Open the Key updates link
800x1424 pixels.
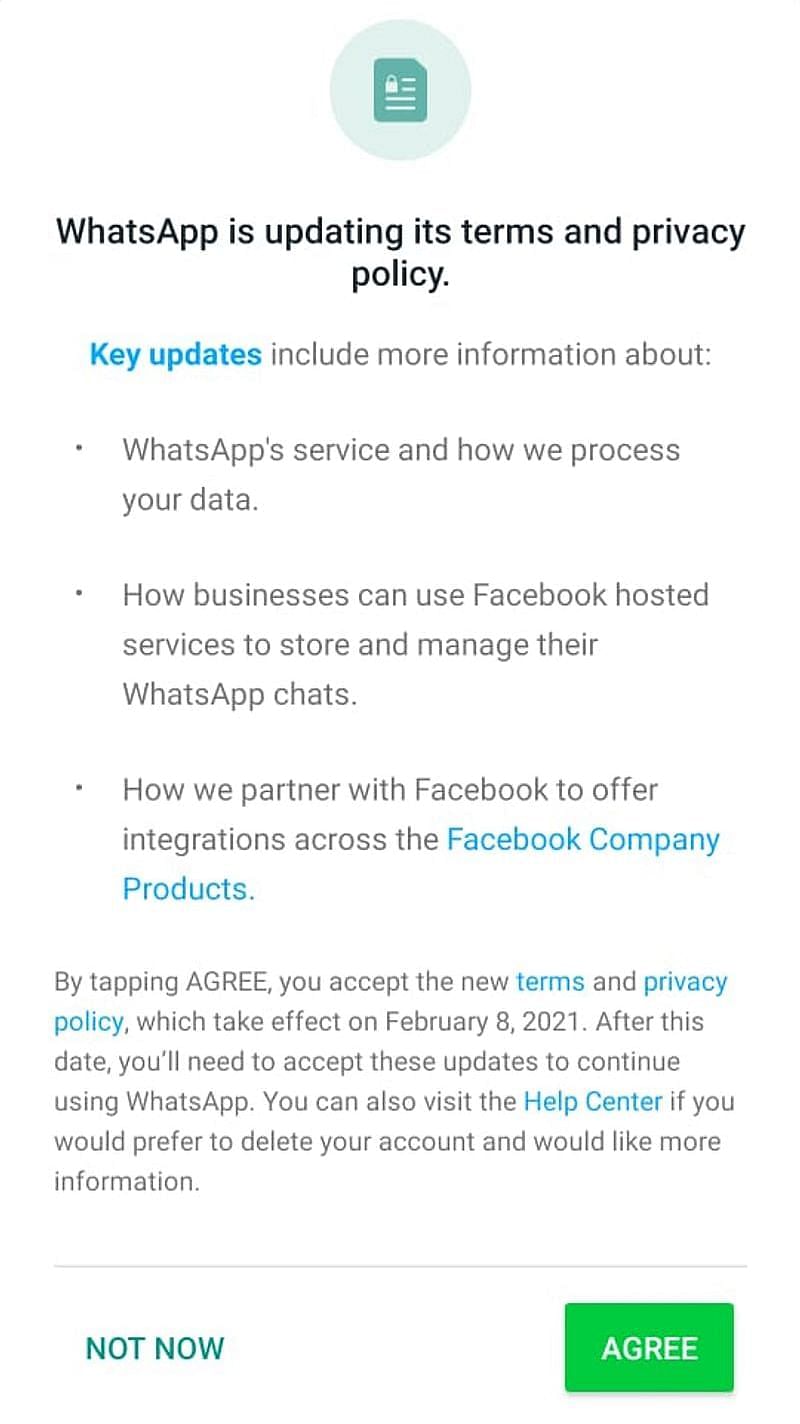pos(176,355)
